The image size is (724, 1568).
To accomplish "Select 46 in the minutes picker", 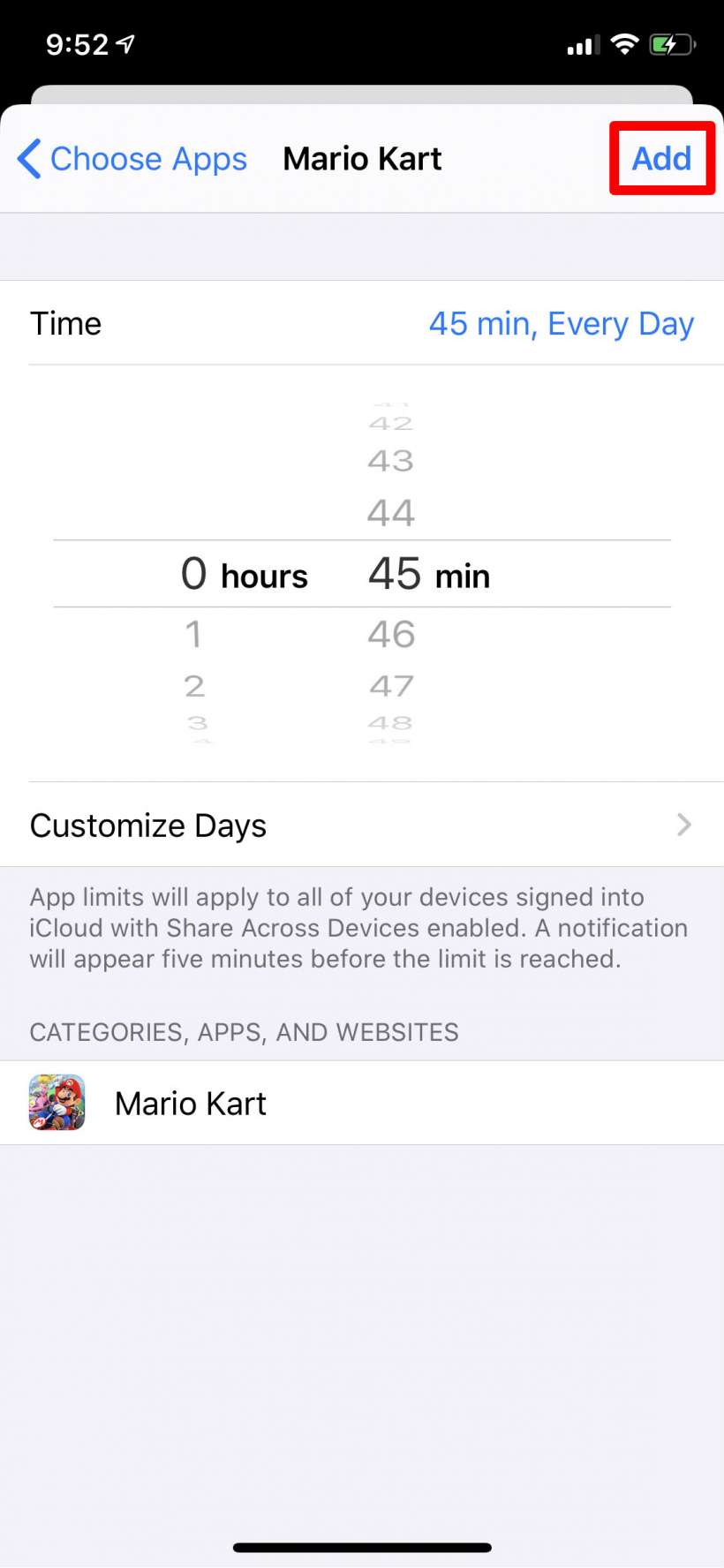I will (x=391, y=634).
